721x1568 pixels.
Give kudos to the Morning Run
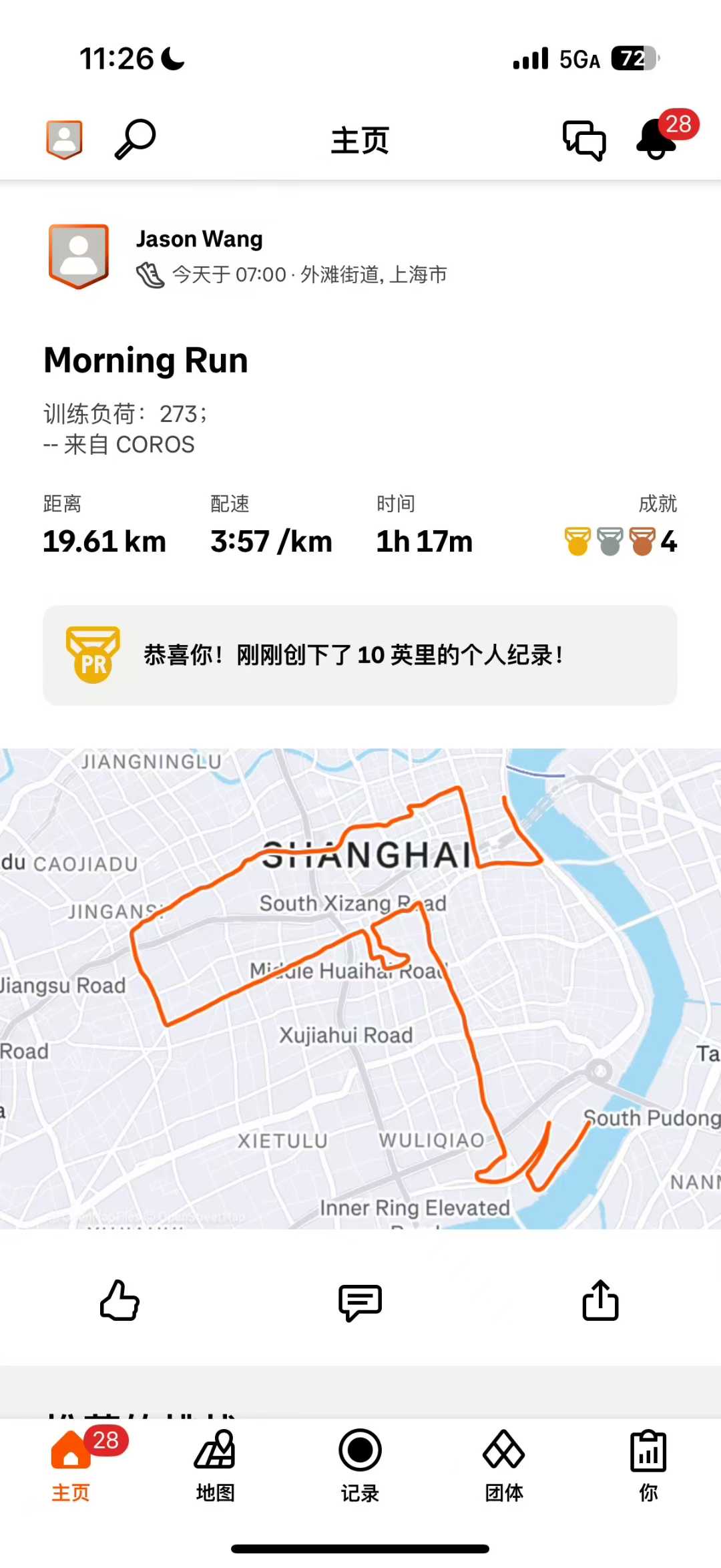pos(119,1301)
